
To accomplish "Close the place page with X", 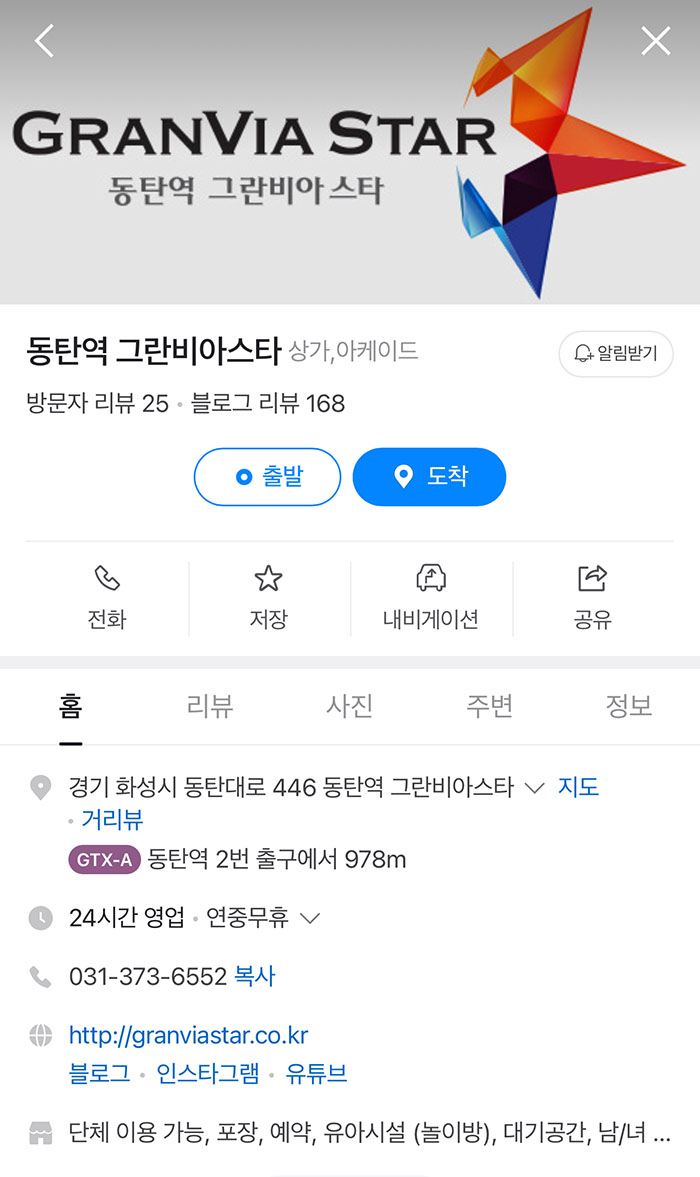I will point(656,41).
